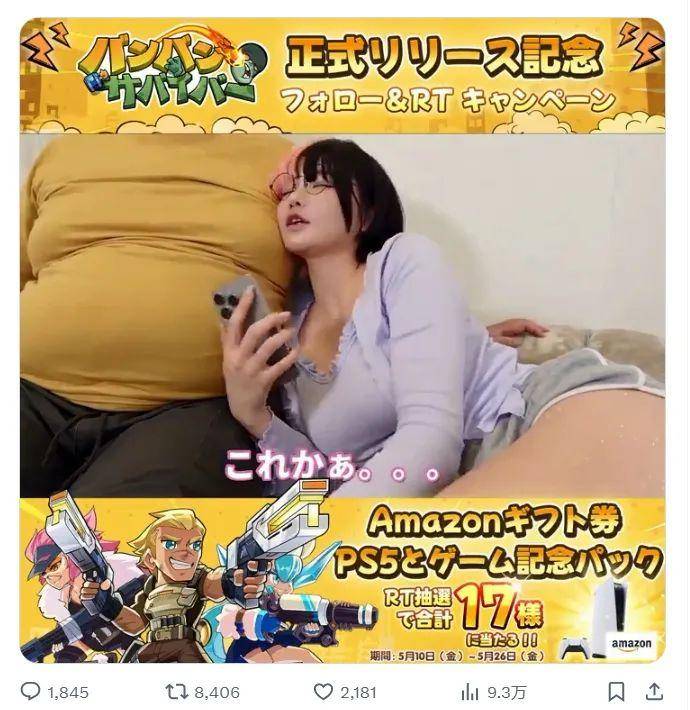The image size is (690, 710).
Task: Open the campaign image in full view
Action: coord(342,340)
